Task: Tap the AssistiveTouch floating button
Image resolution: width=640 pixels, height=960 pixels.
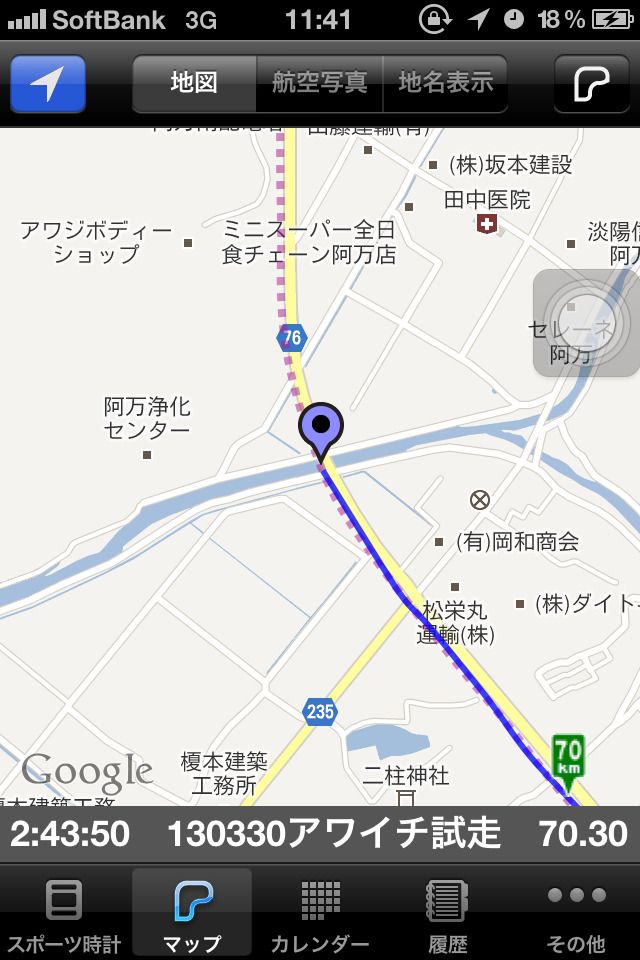Action: click(x=587, y=323)
